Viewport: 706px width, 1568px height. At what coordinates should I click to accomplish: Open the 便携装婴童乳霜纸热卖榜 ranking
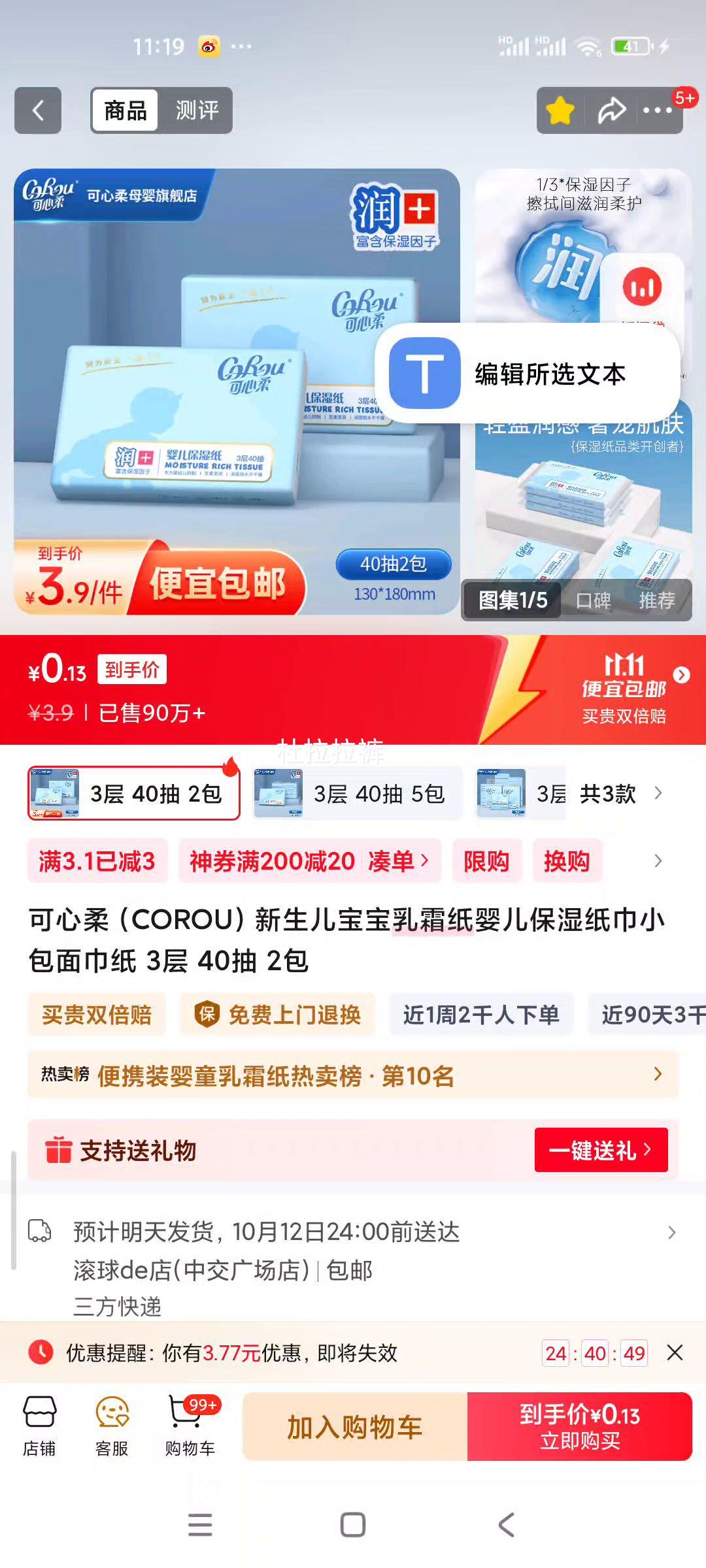(353, 1075)
